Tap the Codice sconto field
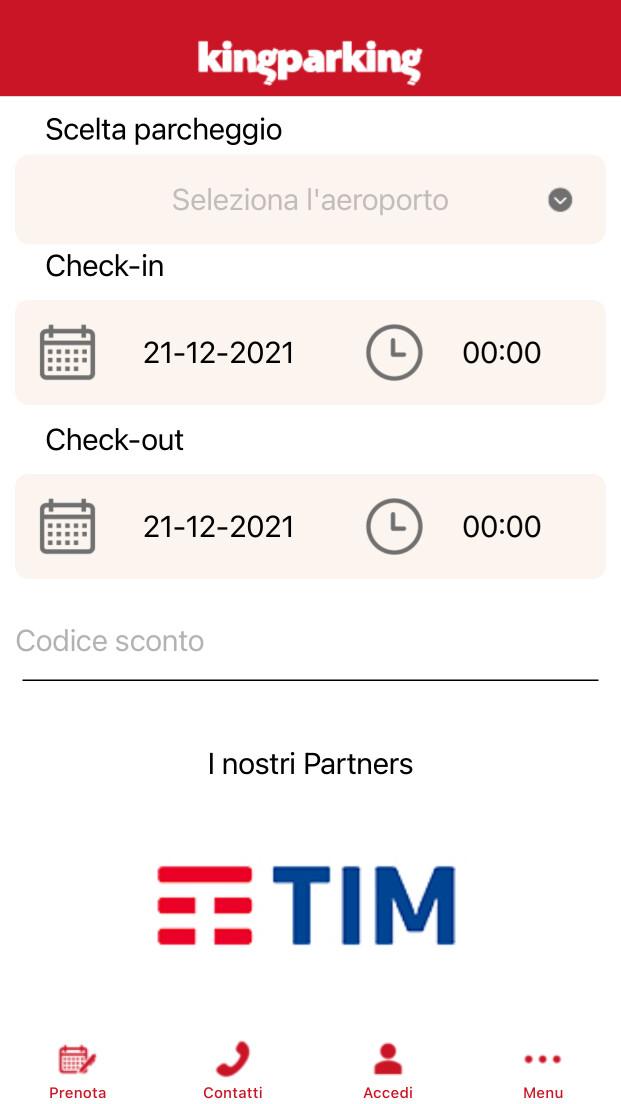The width and height of the screenshot is (621, 1104). tap(310, 642)
